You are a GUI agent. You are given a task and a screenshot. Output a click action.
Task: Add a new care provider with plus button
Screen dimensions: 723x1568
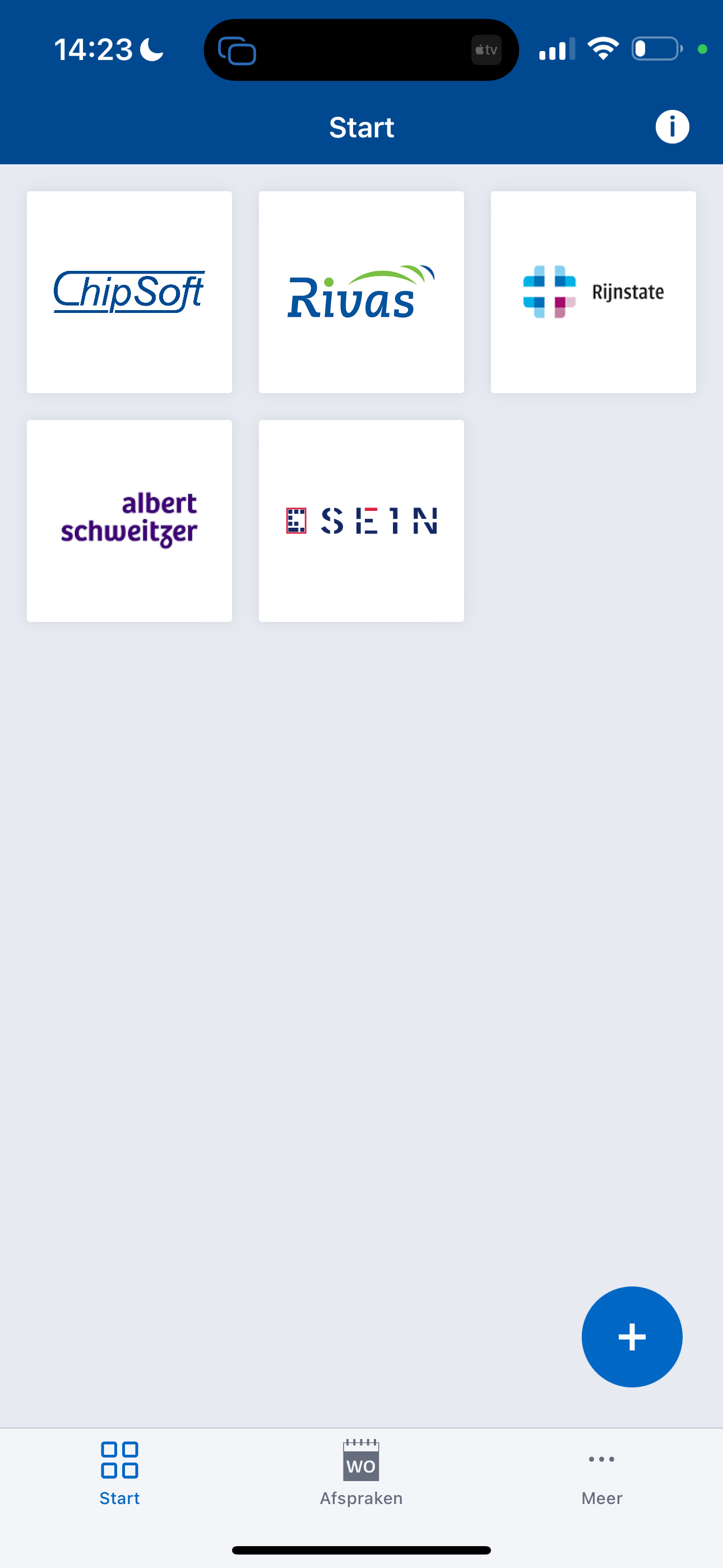[632, 1337]
